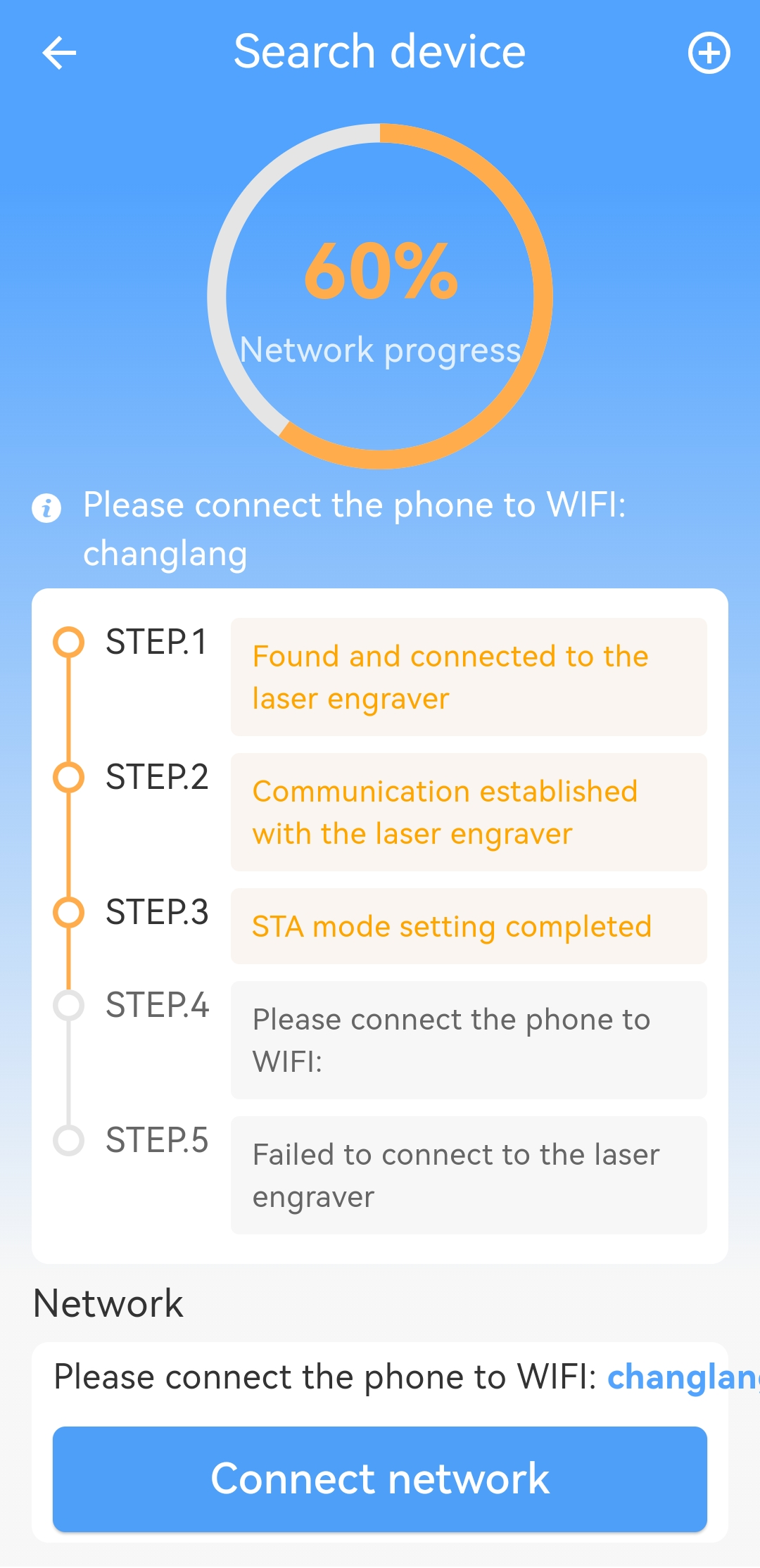Screen dimensions: 760x1568
Task: Open the changlang WIFI link
Action: (681, 1377)
